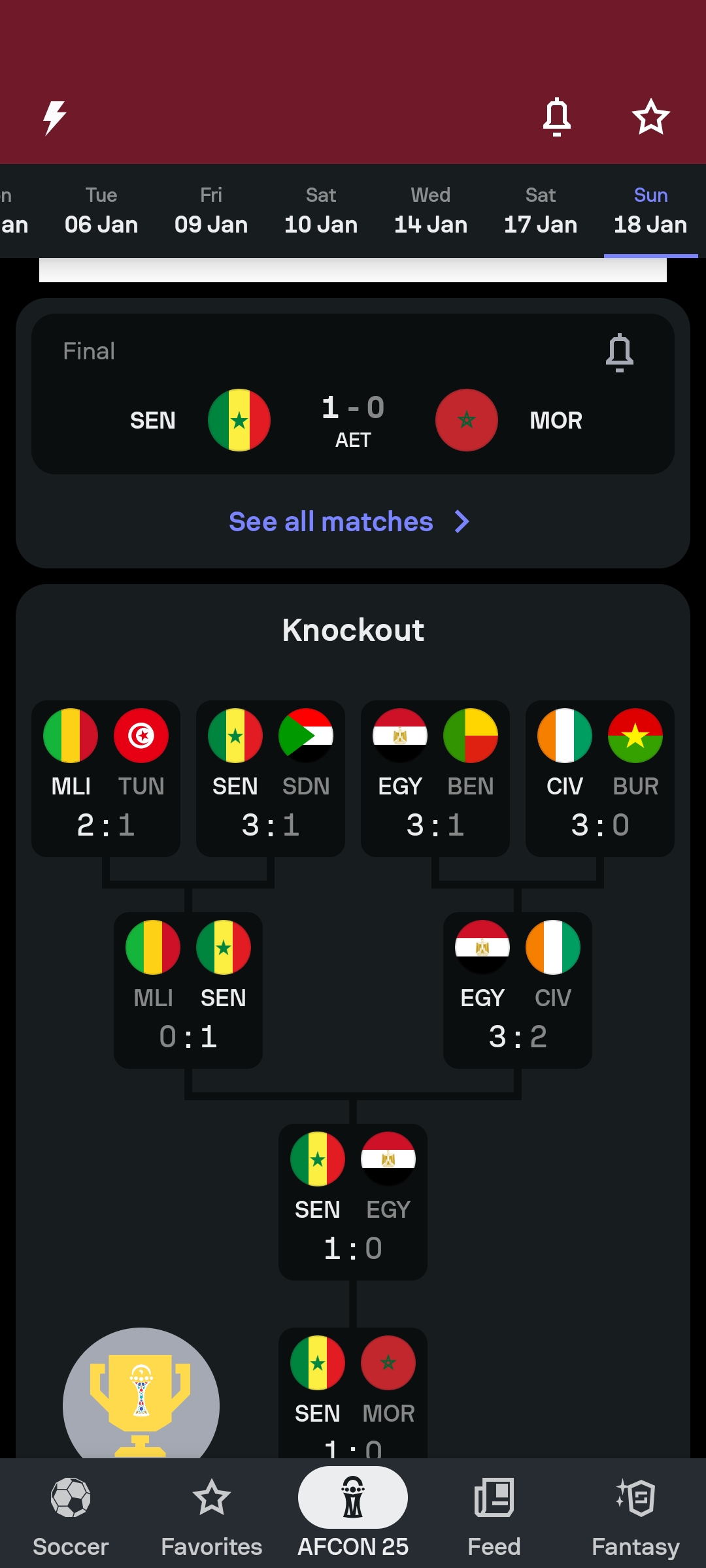Viewport: 706px width, 1568px height.
Task: Select the Sat 17 Jan date
Action: click(541, 210)
